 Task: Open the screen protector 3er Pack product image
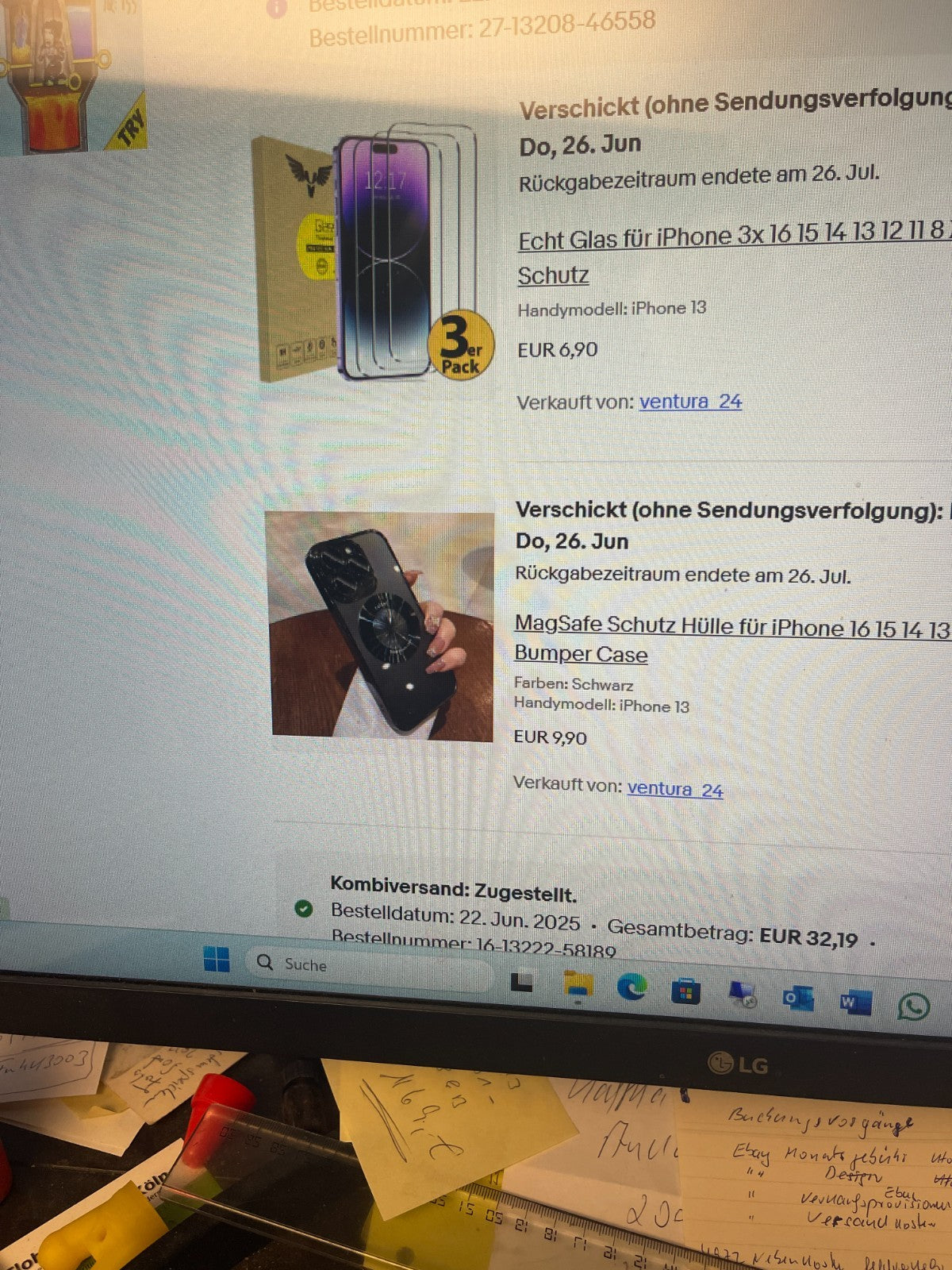click(373, 252)
